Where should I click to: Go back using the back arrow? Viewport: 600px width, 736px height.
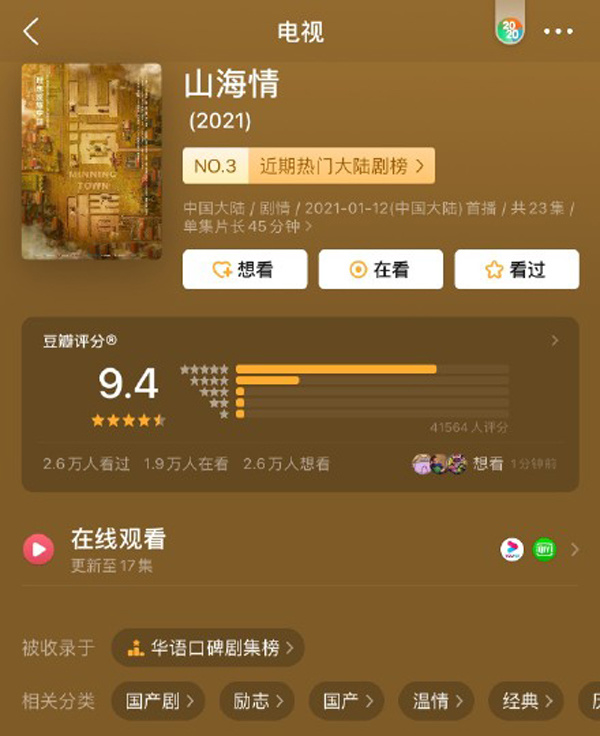pyautogui.click(x=31, y=32)
